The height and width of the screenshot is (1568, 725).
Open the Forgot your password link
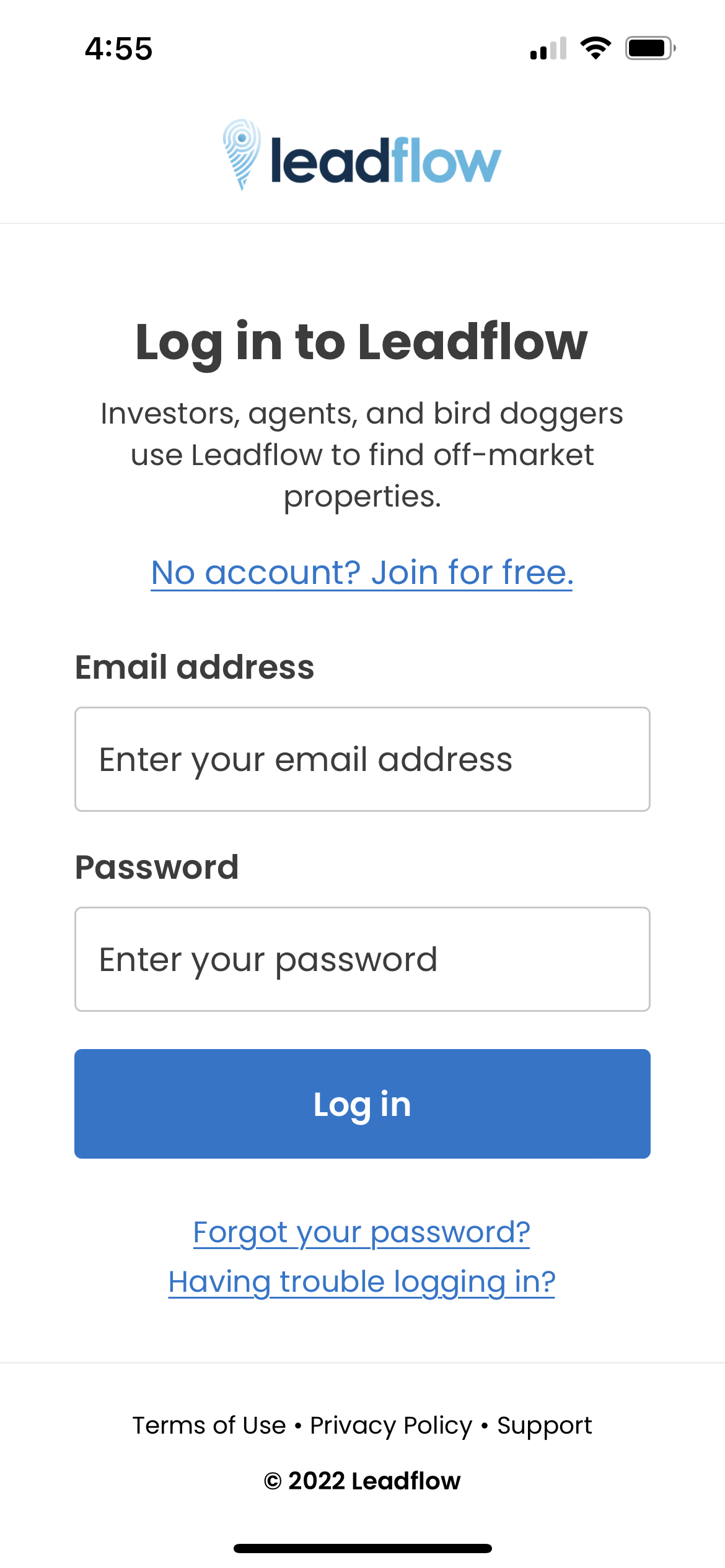[362, 1232]
